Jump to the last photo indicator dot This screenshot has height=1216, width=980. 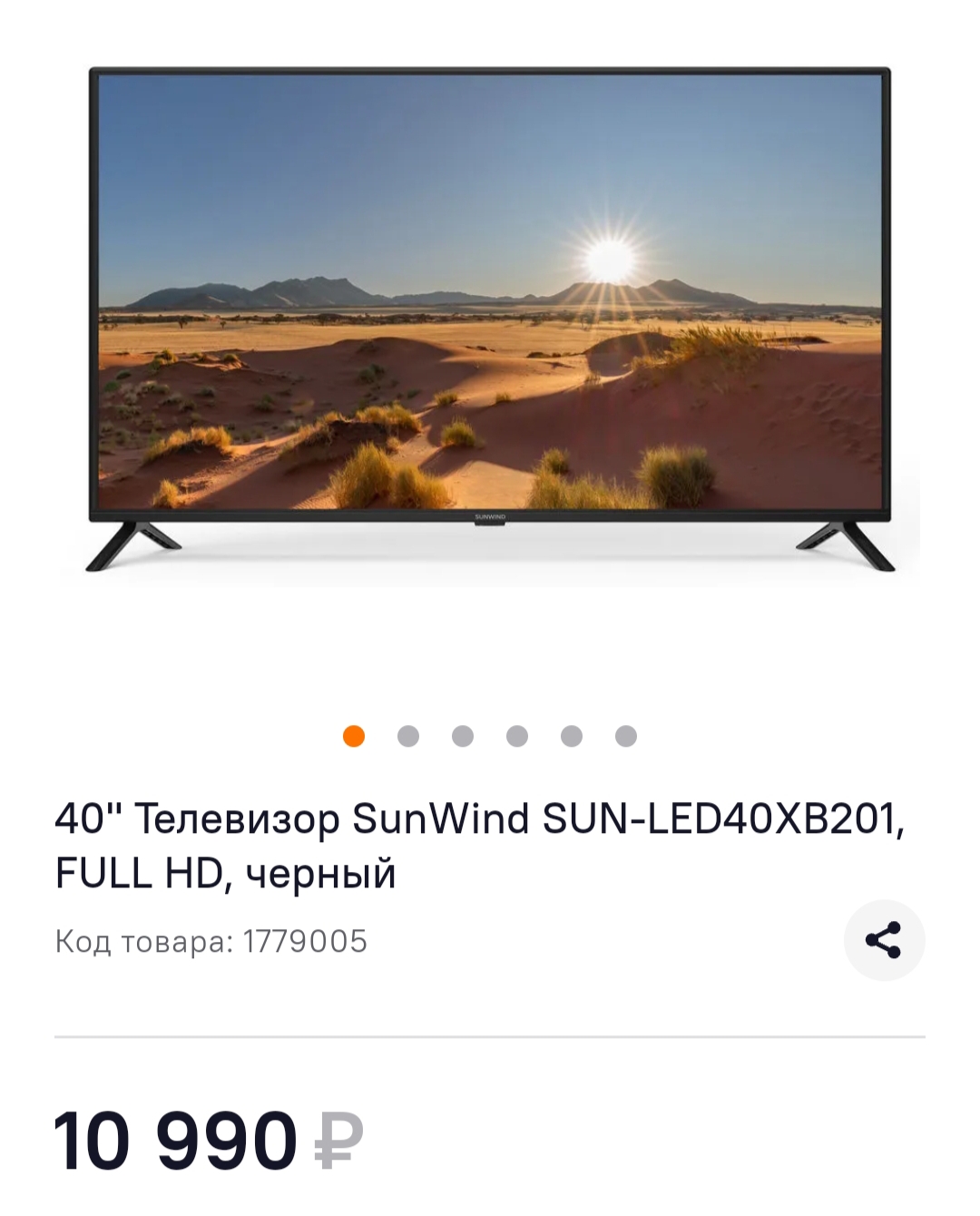click(x=626, y=736)
